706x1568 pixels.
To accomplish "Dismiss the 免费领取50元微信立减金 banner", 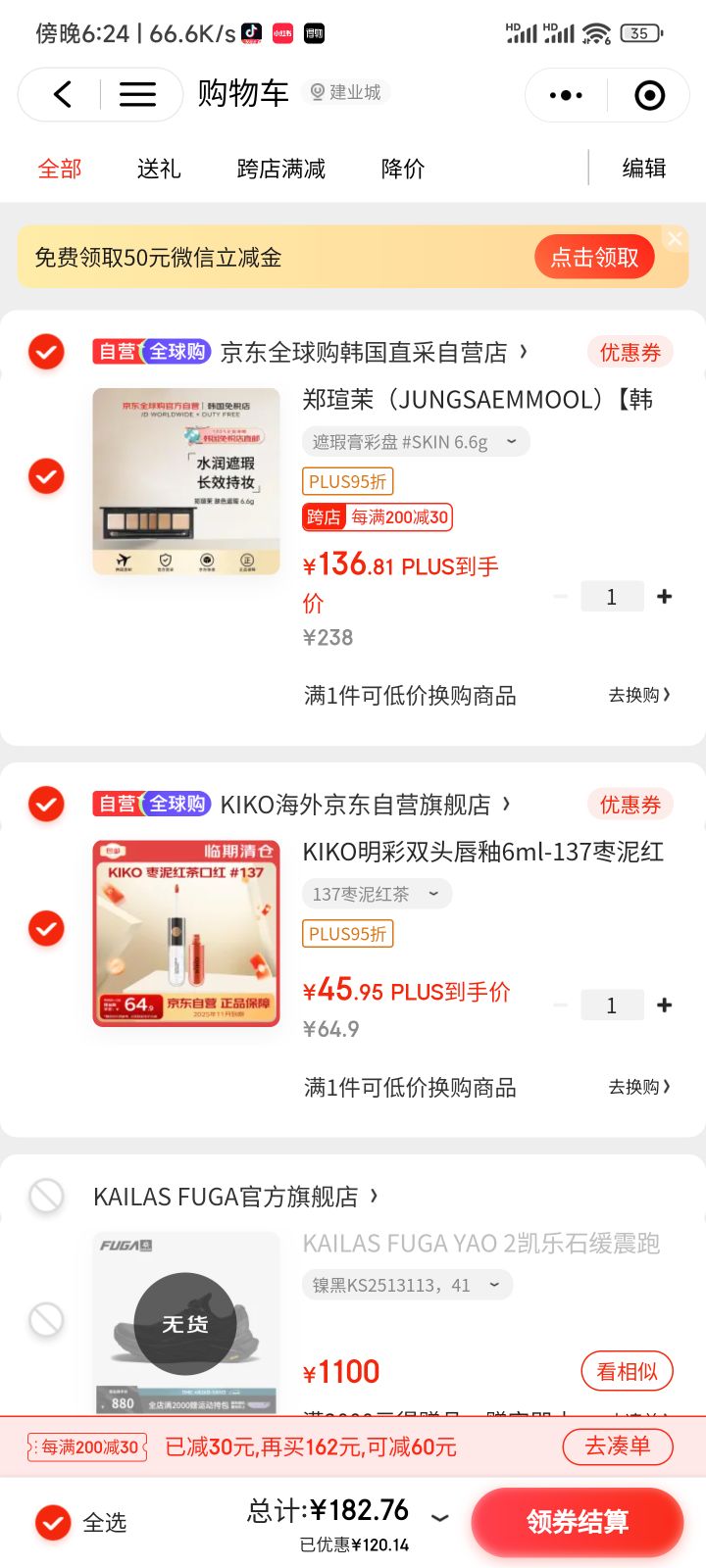I will [675, 238].
